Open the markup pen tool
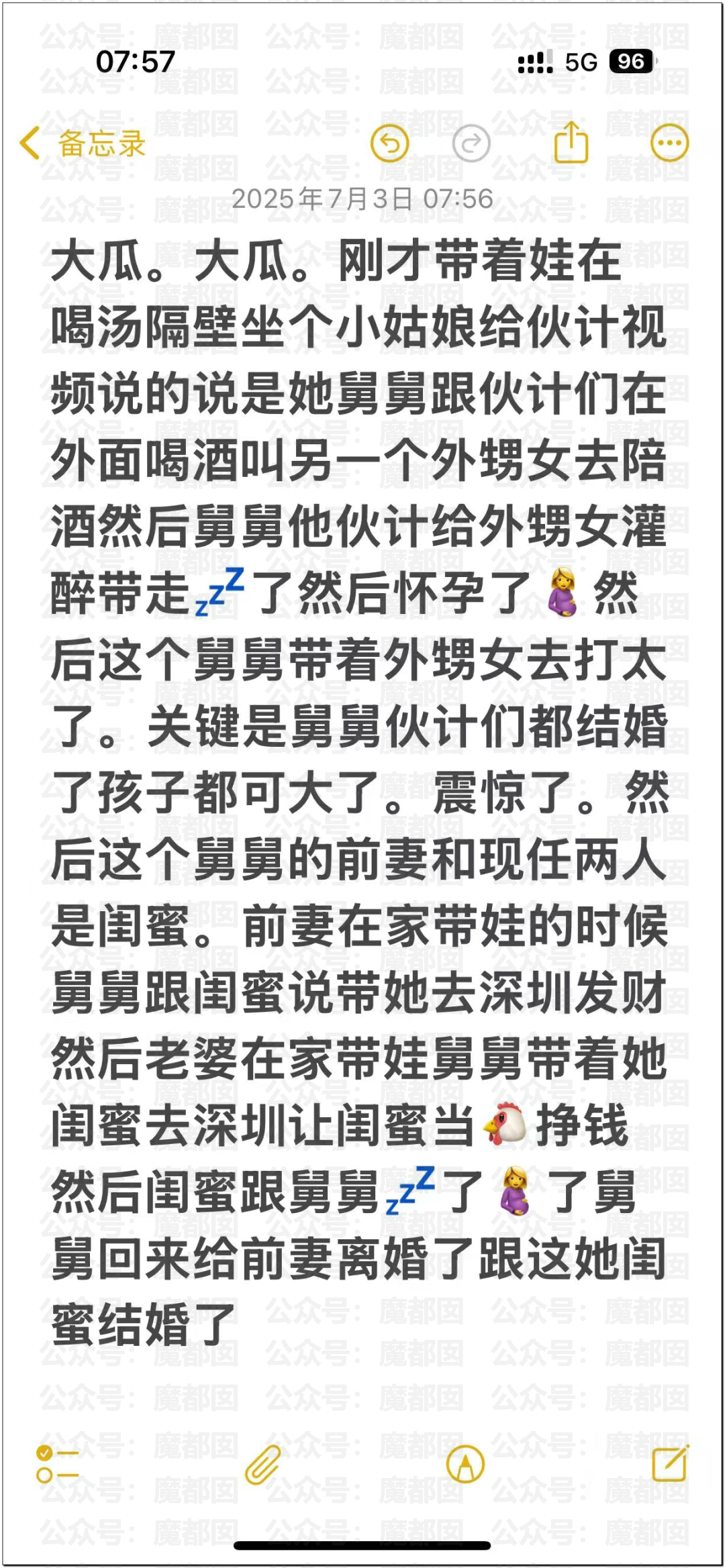 (465, 1463)
